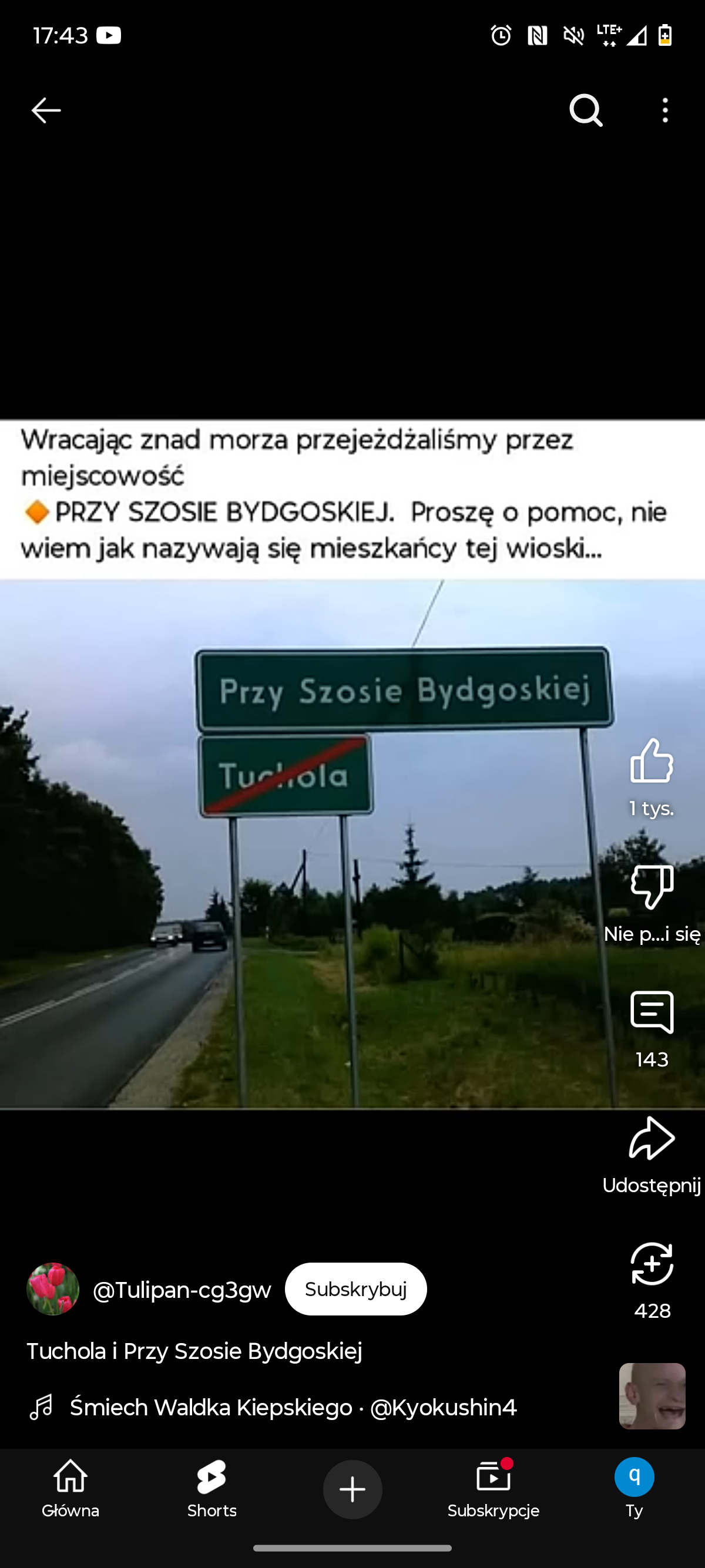The height and width of the screenshot is (1568, 705).
Task: Open the @Tulipan-cg3gw channel
Action: tap(182, 1290)
